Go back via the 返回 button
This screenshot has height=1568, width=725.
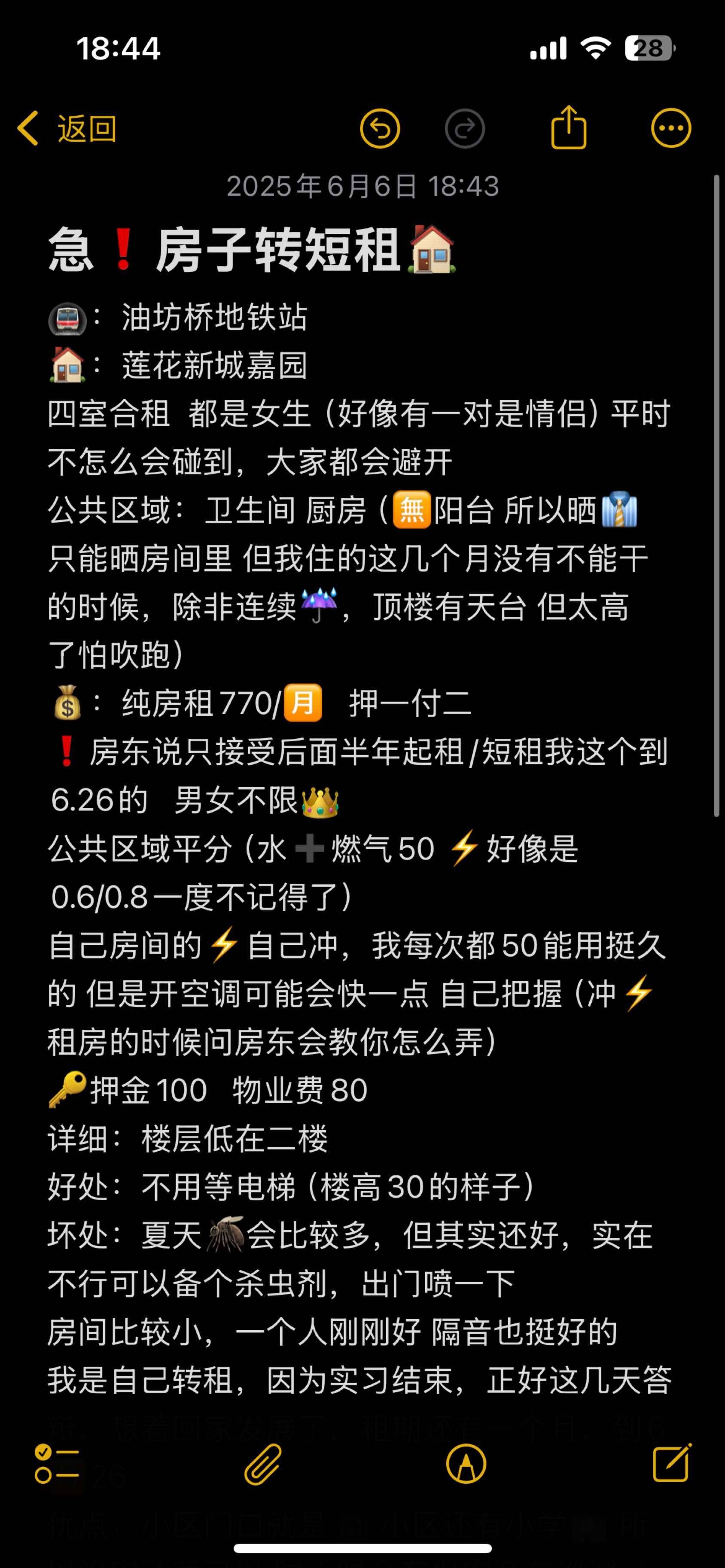coord(67,128)
